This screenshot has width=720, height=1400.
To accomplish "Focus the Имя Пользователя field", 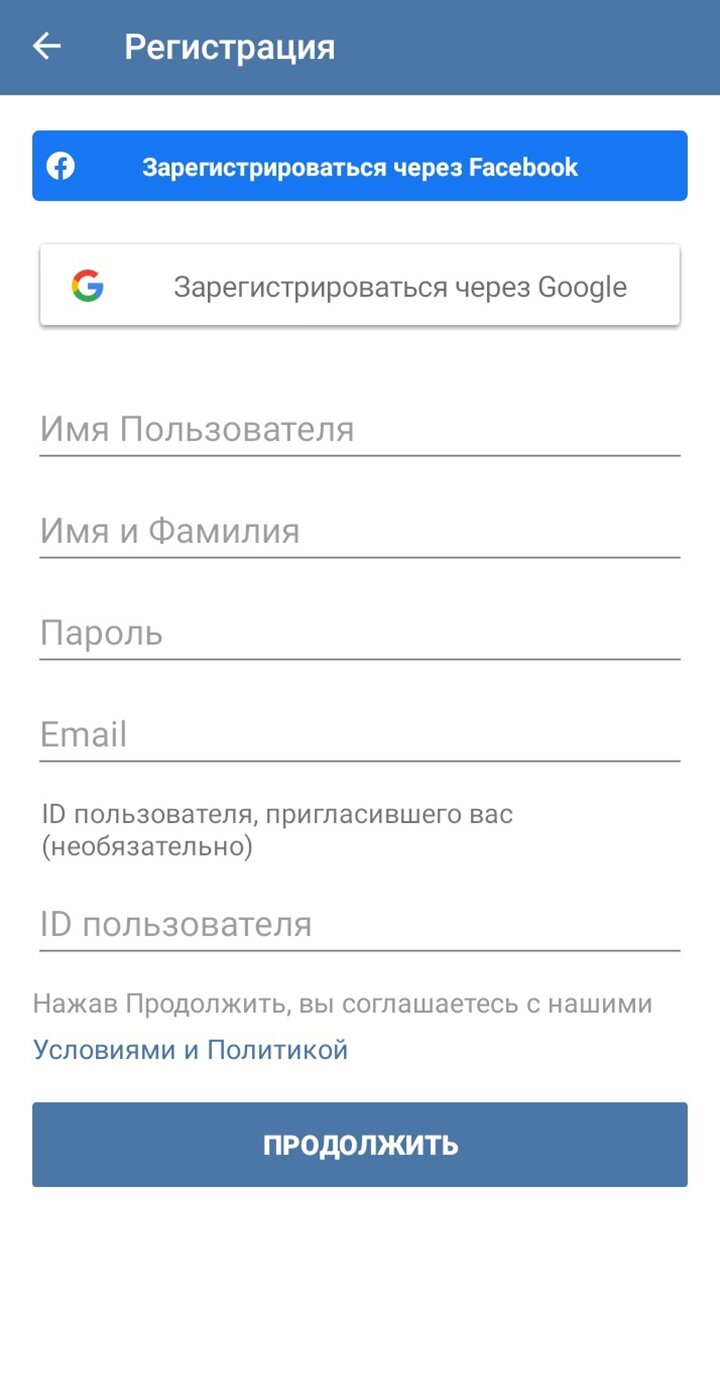I will [360, 430].
